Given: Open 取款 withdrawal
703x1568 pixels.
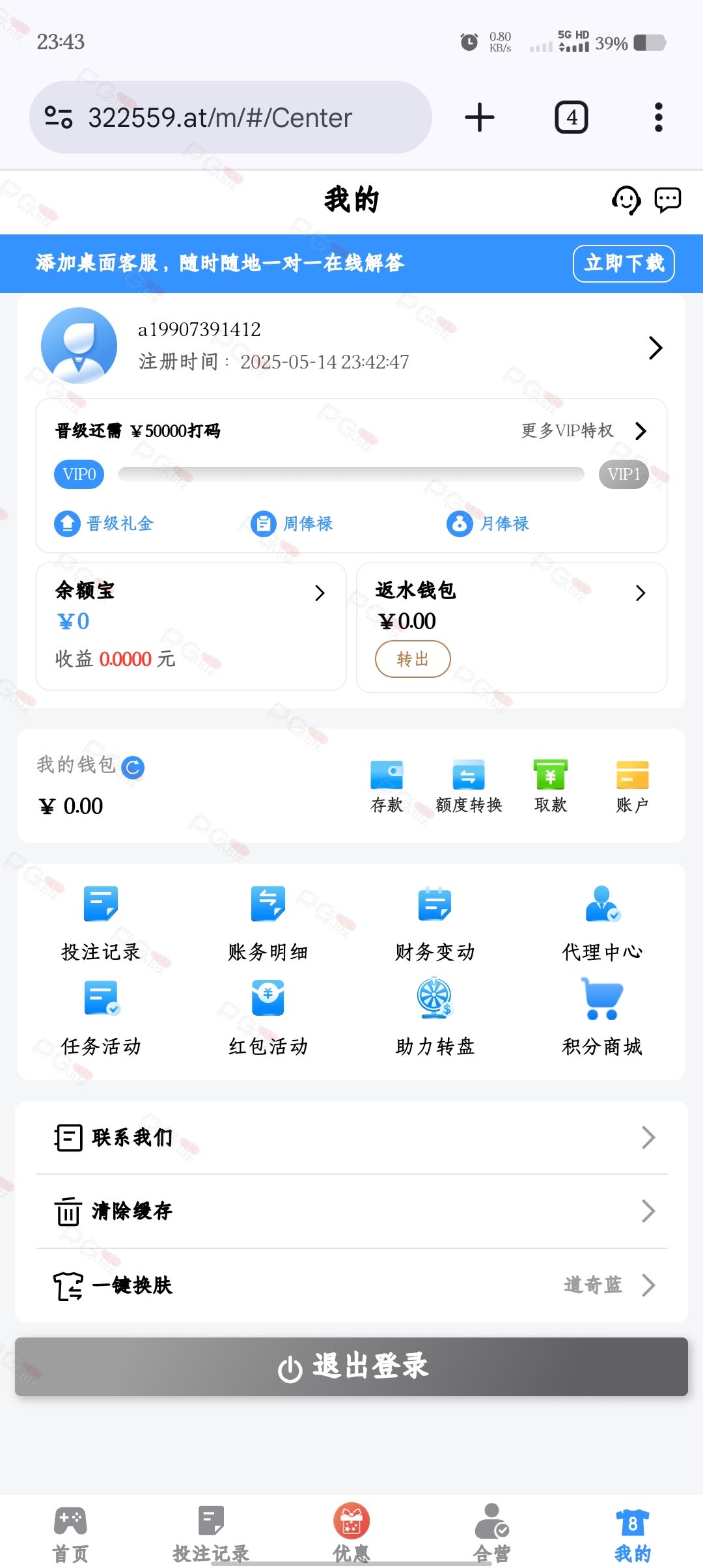Looking at the screenshot, I should pyautogui.click(x=551, y=785).
